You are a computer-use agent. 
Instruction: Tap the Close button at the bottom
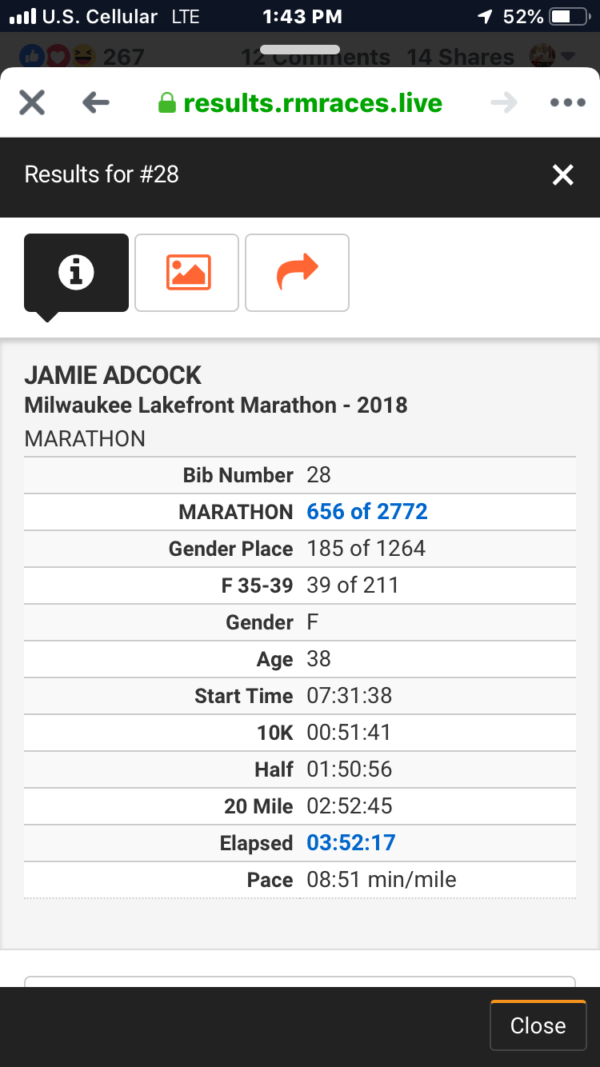(x=538, y=1025)
